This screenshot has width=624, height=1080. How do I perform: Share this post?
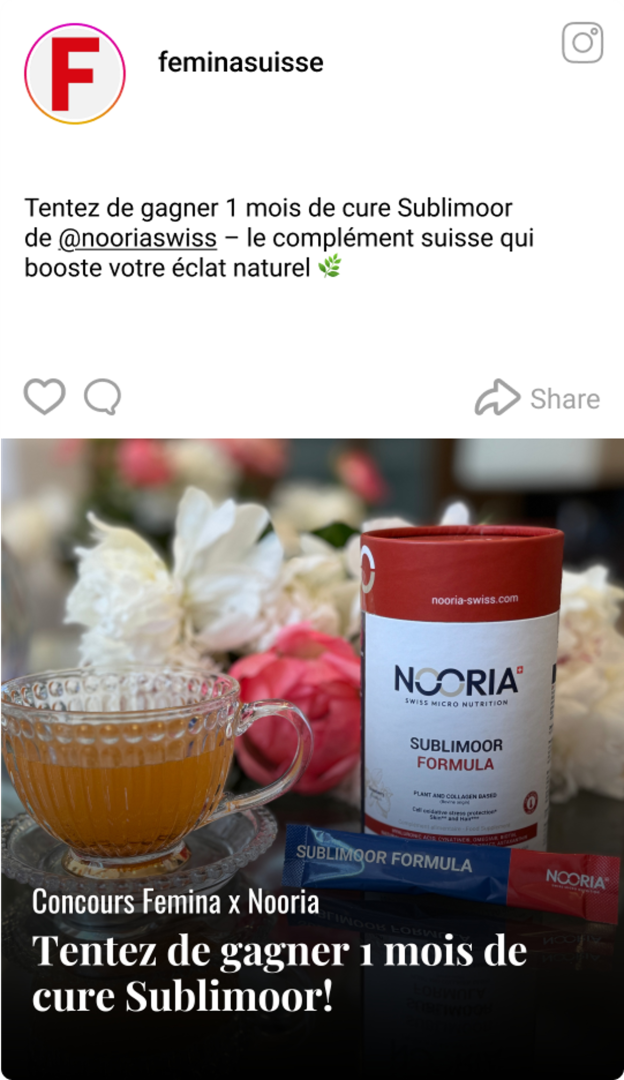537,398
